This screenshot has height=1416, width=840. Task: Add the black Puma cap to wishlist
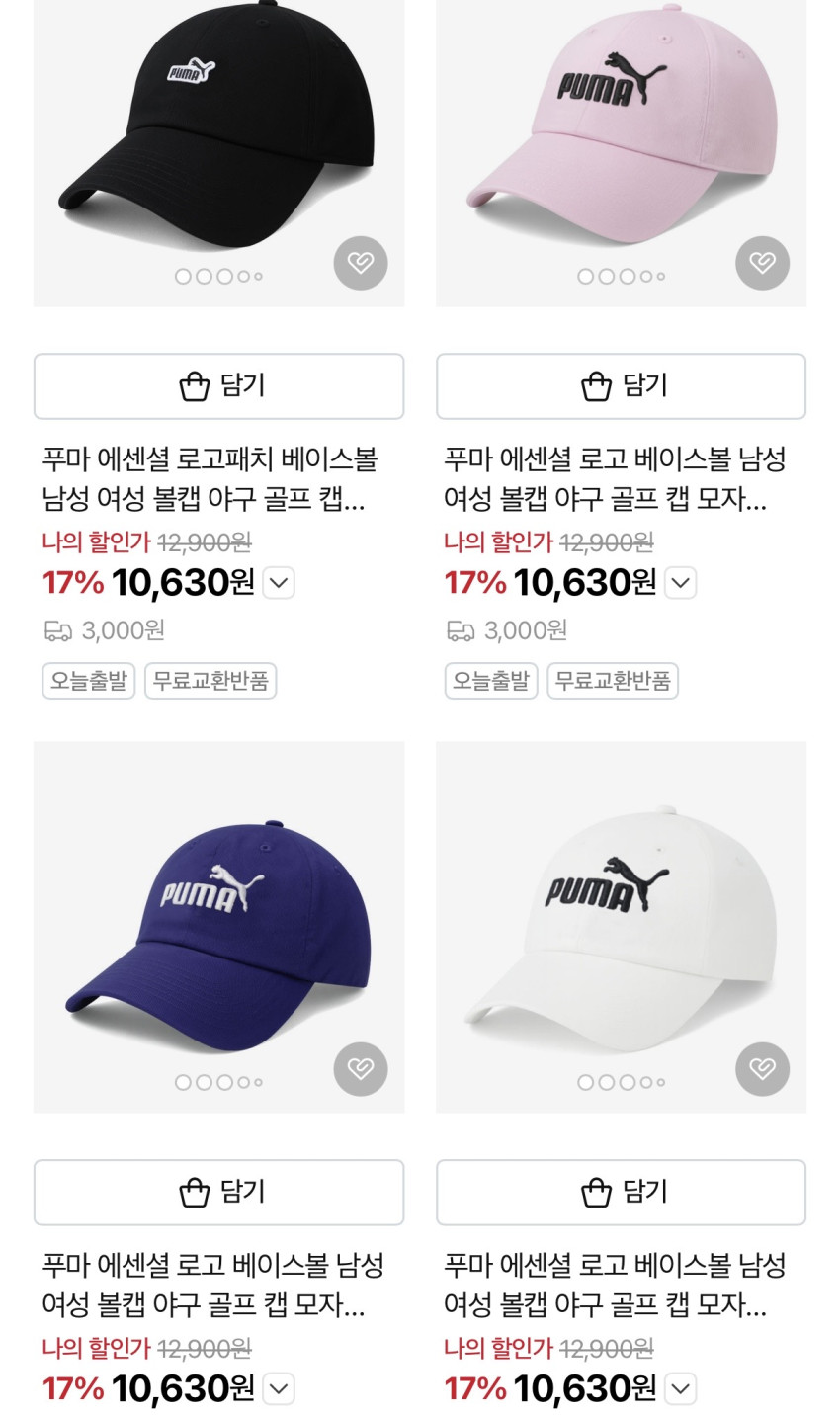tap(360, 263)
